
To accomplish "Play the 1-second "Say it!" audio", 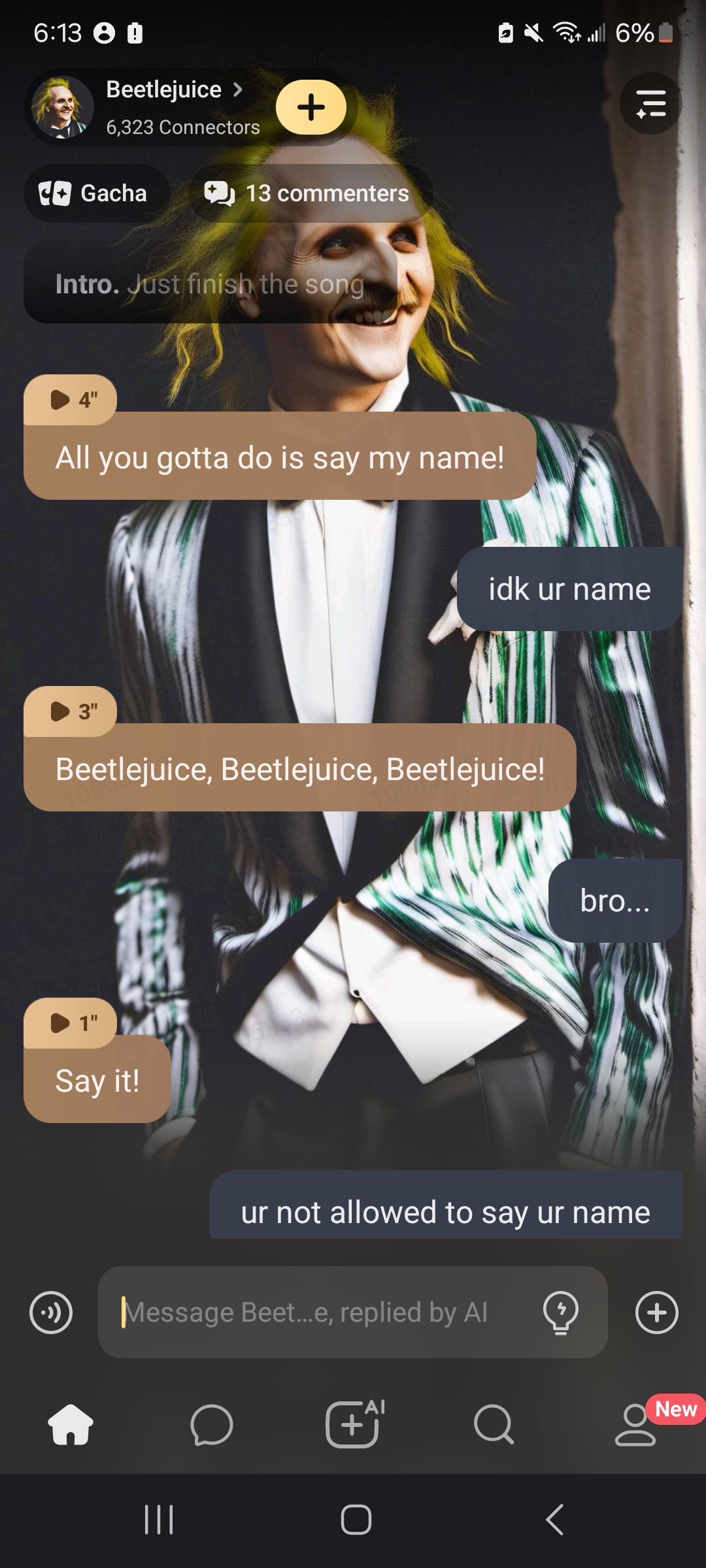I will coord(71,1022).
